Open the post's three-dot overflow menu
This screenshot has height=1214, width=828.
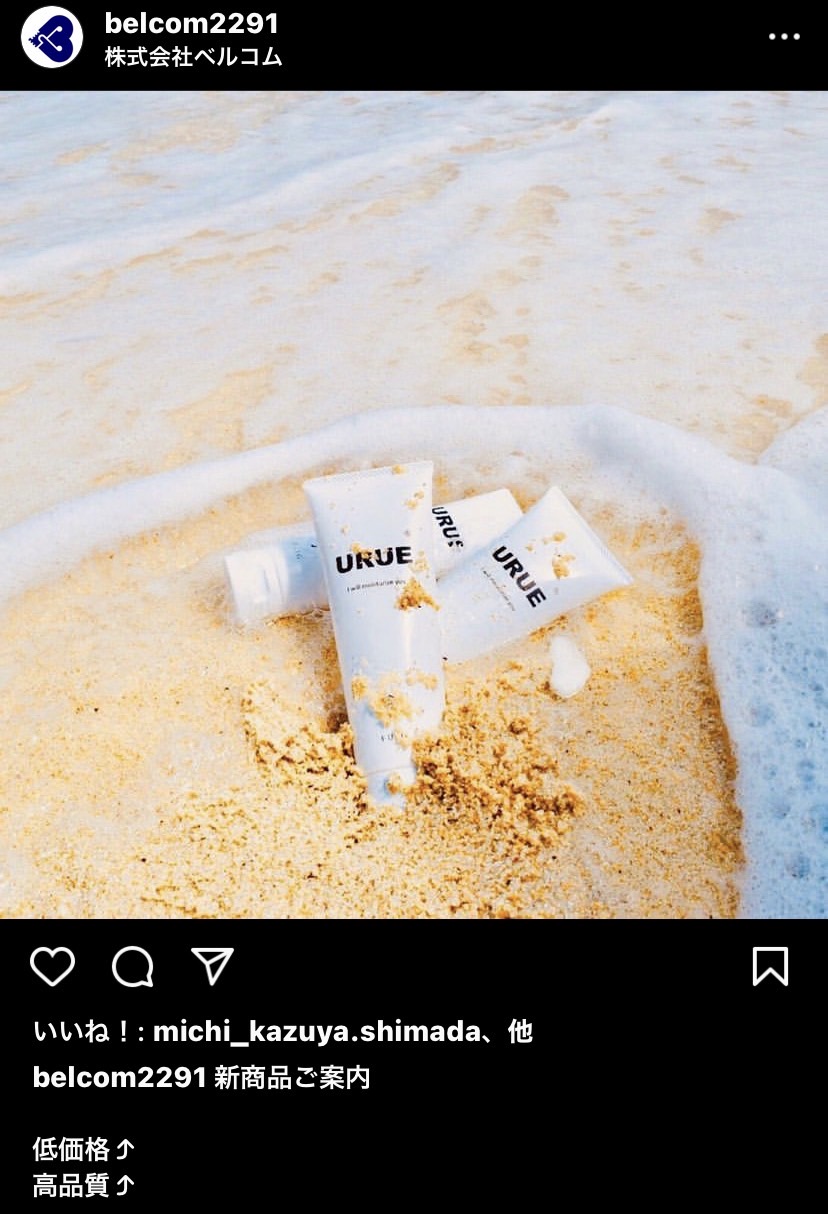click(x=784, y=37)
